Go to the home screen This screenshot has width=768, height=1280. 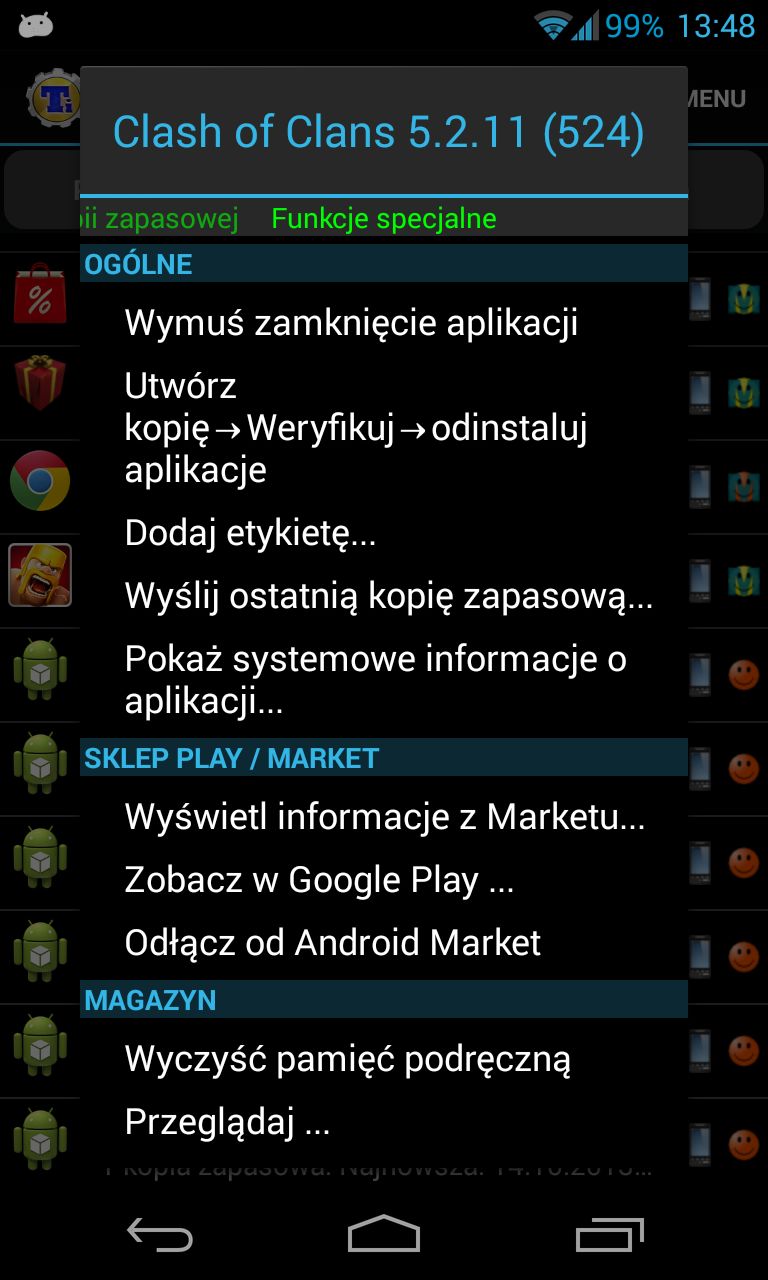[x=384, y=1235]
